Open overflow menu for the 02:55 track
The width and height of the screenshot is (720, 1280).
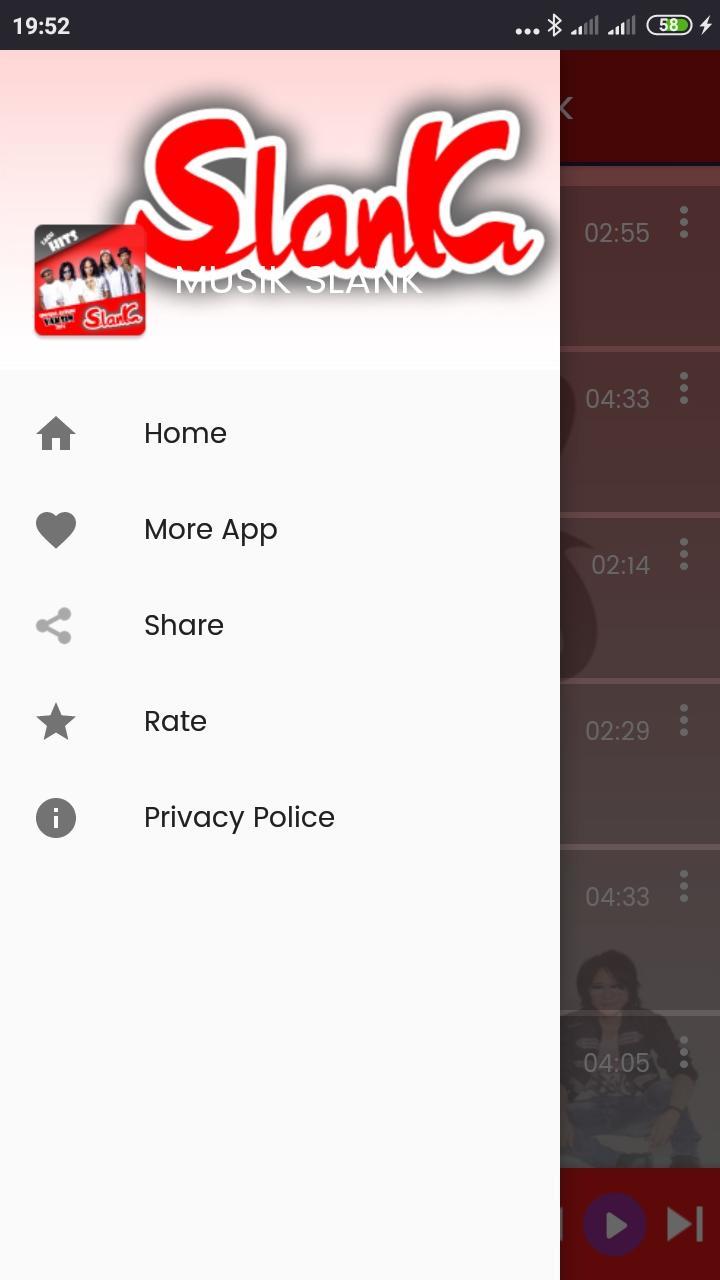pyautogui.click(x=684, y=222)
